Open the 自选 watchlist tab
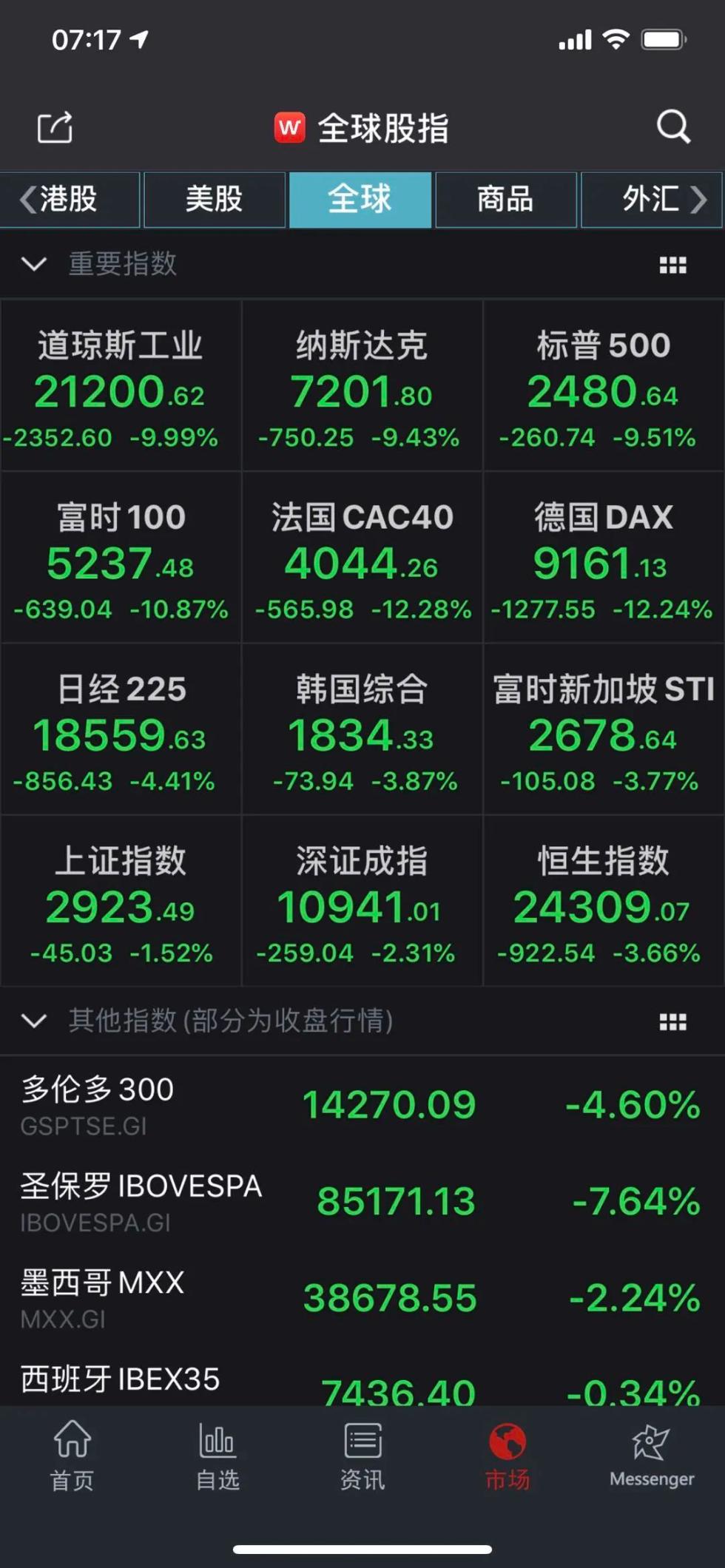725x1568 pixels. coord(217,1455)
